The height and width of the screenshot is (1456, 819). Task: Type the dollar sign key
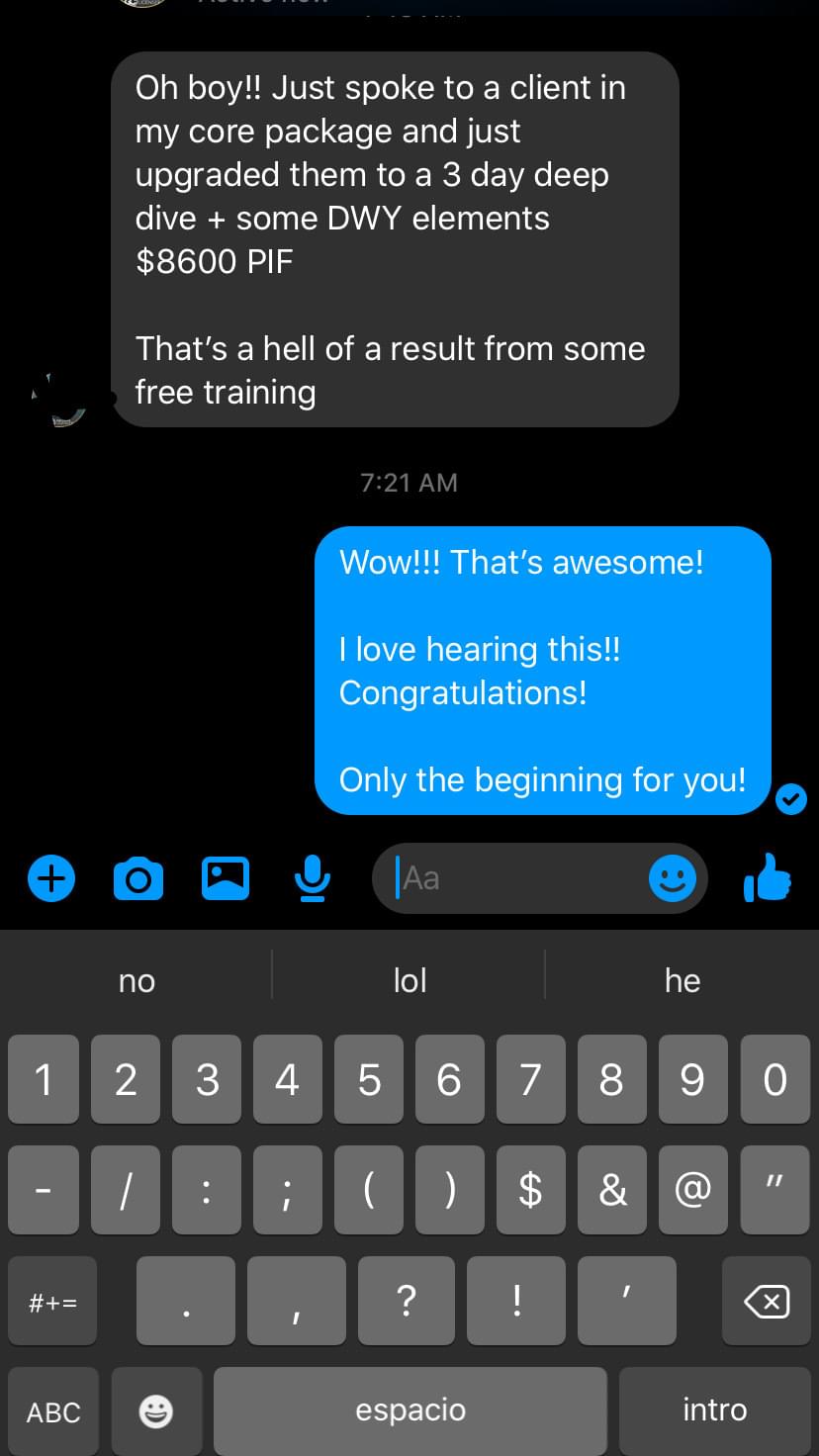531,1190
